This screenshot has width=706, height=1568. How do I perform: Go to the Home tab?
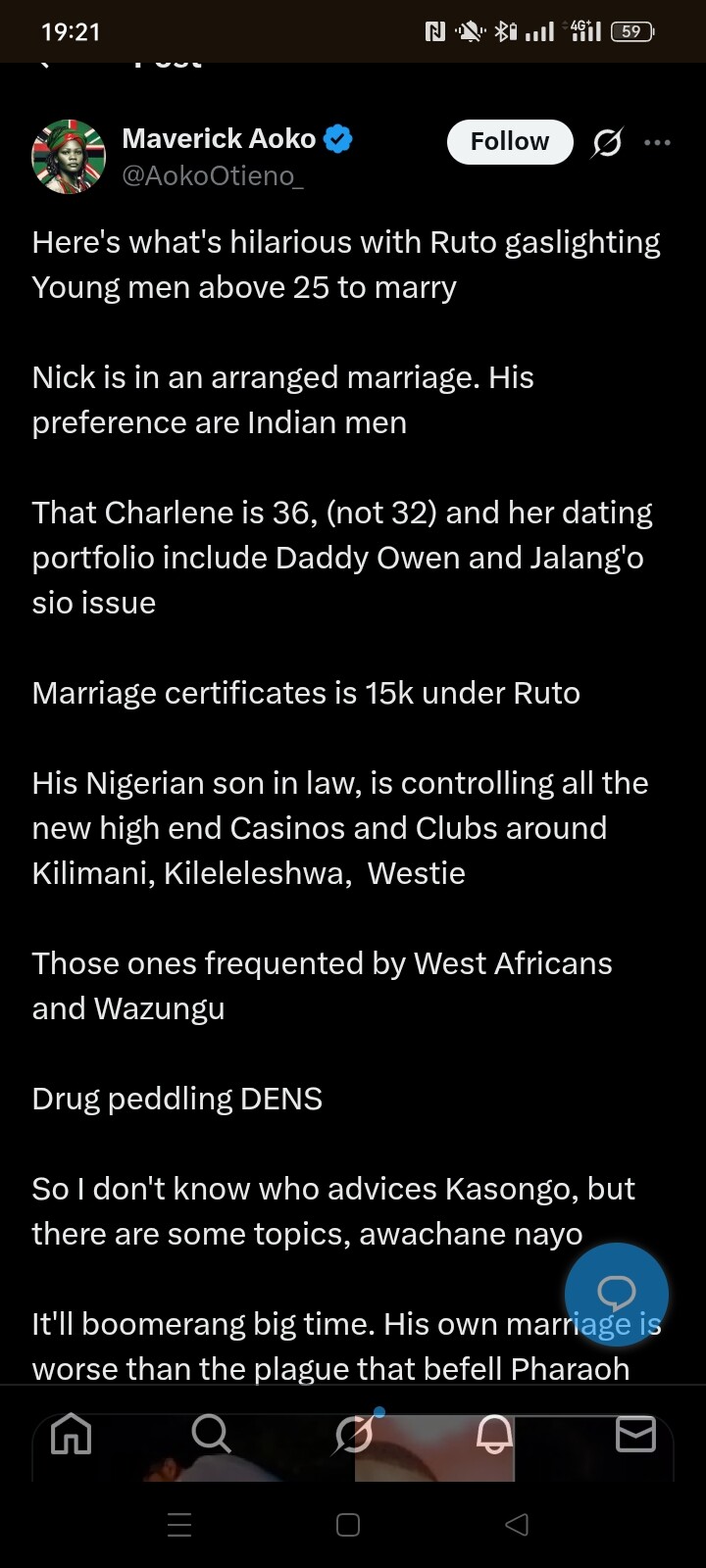[71, 1436]
